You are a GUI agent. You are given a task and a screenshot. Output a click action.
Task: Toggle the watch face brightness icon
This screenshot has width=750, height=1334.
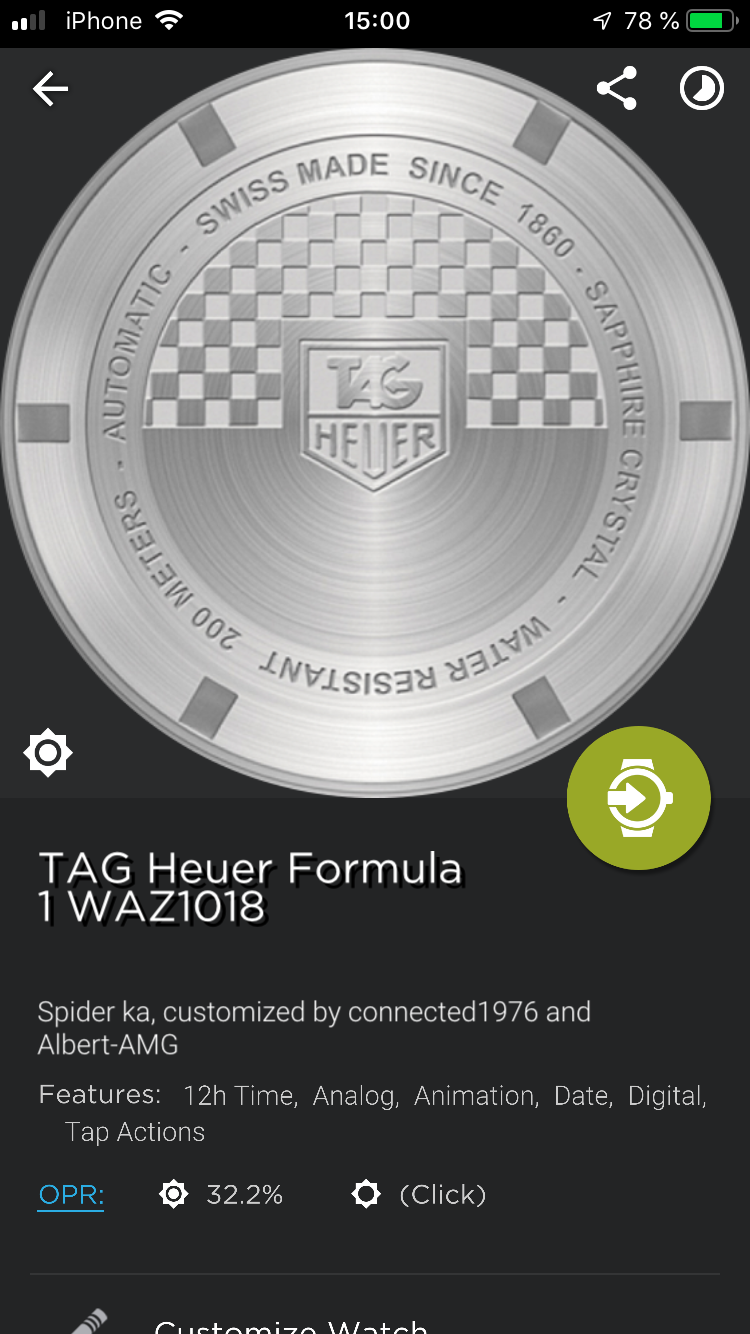[48, 753]
